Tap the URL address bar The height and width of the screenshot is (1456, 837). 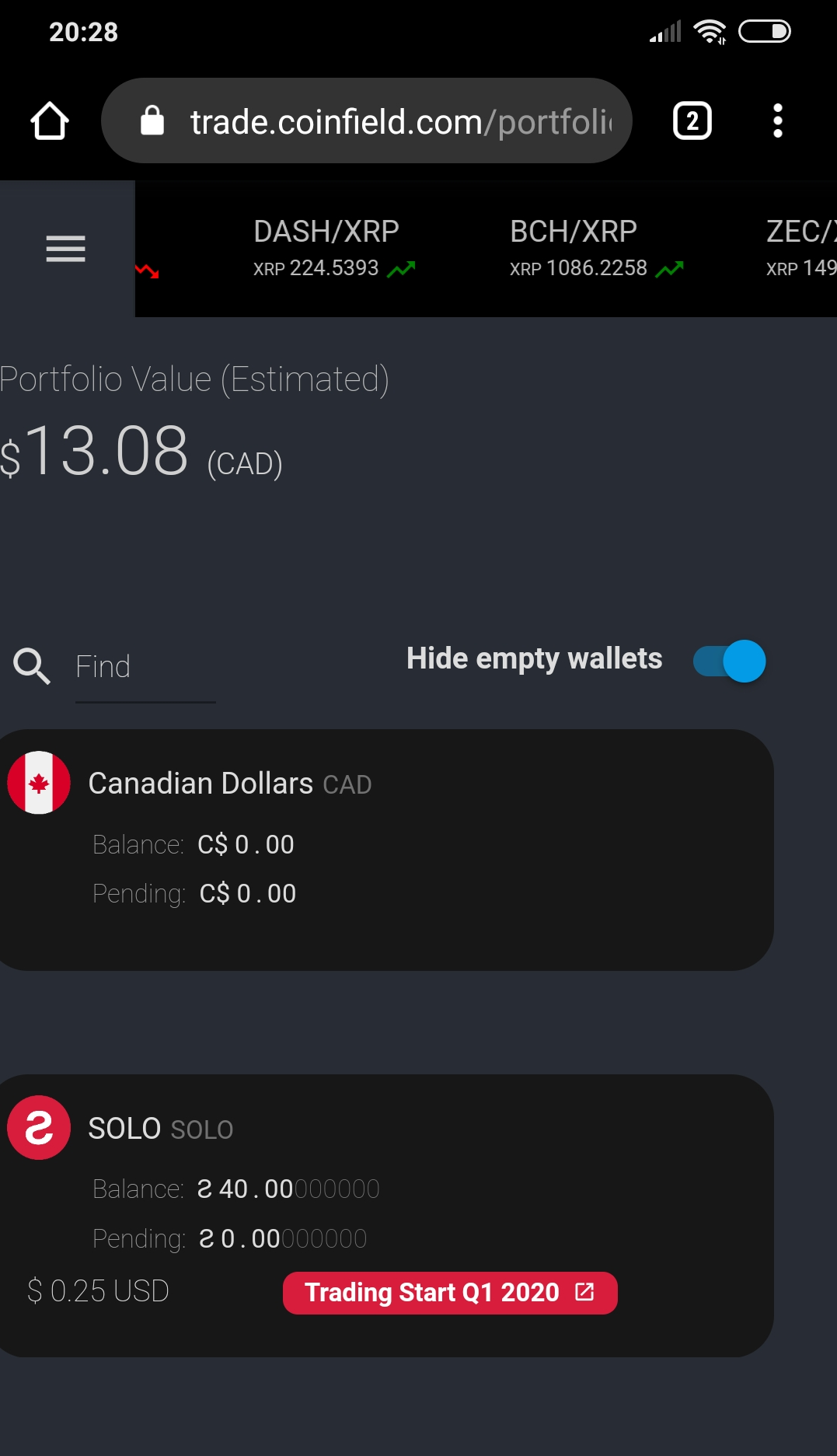pos(366,120)
